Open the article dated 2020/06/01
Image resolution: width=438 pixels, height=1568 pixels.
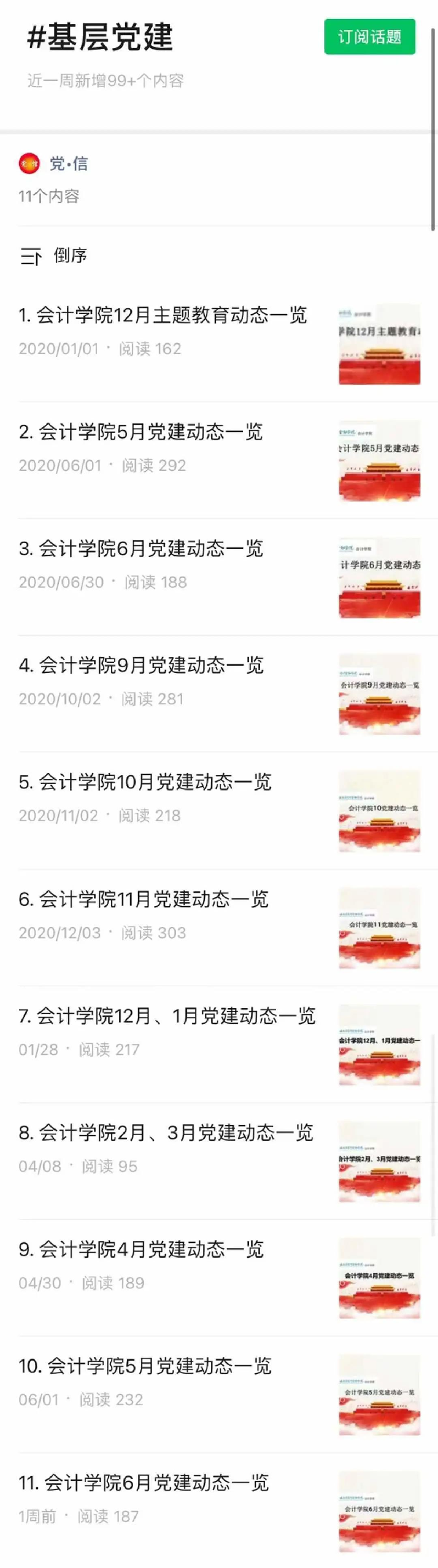[151, 432]
